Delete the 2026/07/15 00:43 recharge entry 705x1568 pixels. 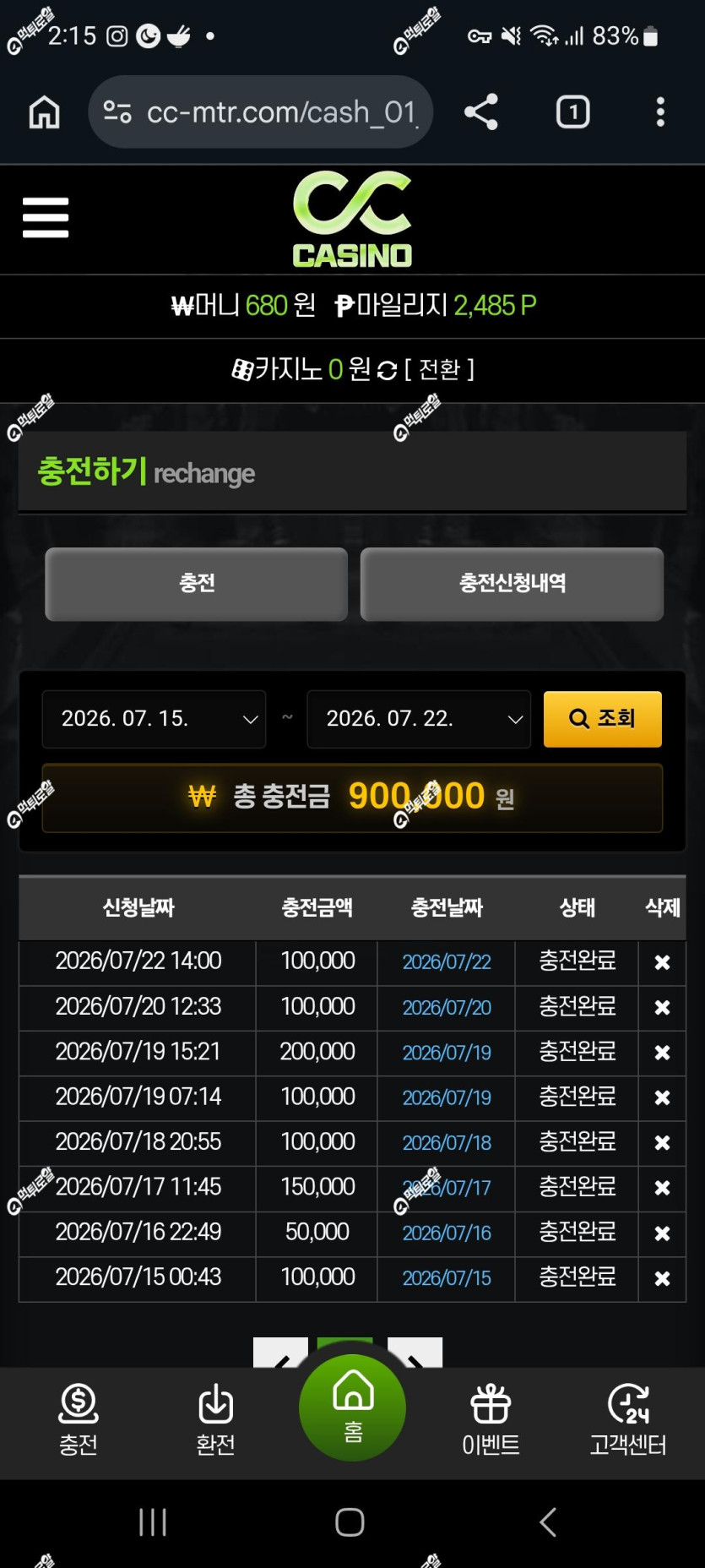[x=662, y=1278]
